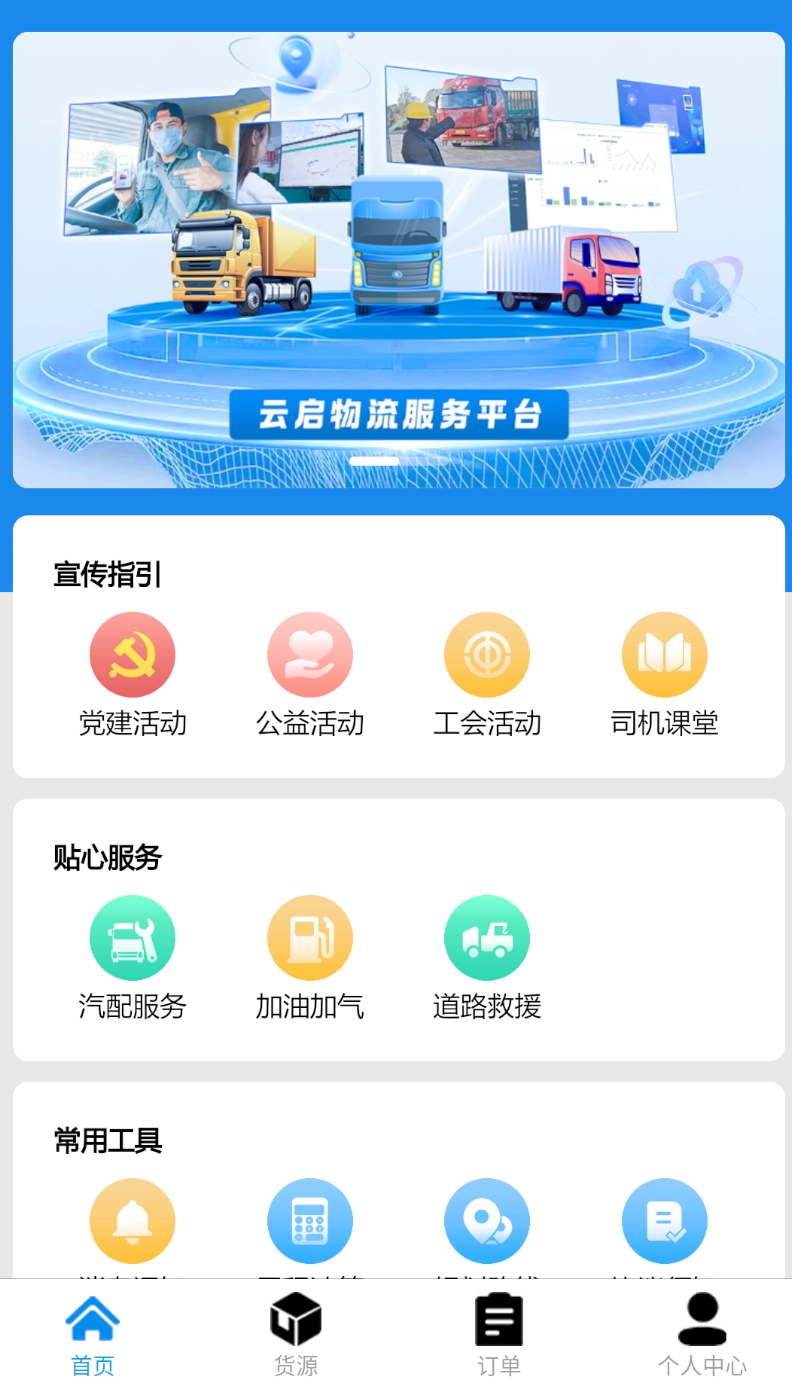This screenshot has height=1381, width=792.
Task: Open the document-check tool icon
Action: click(664, 1220)
